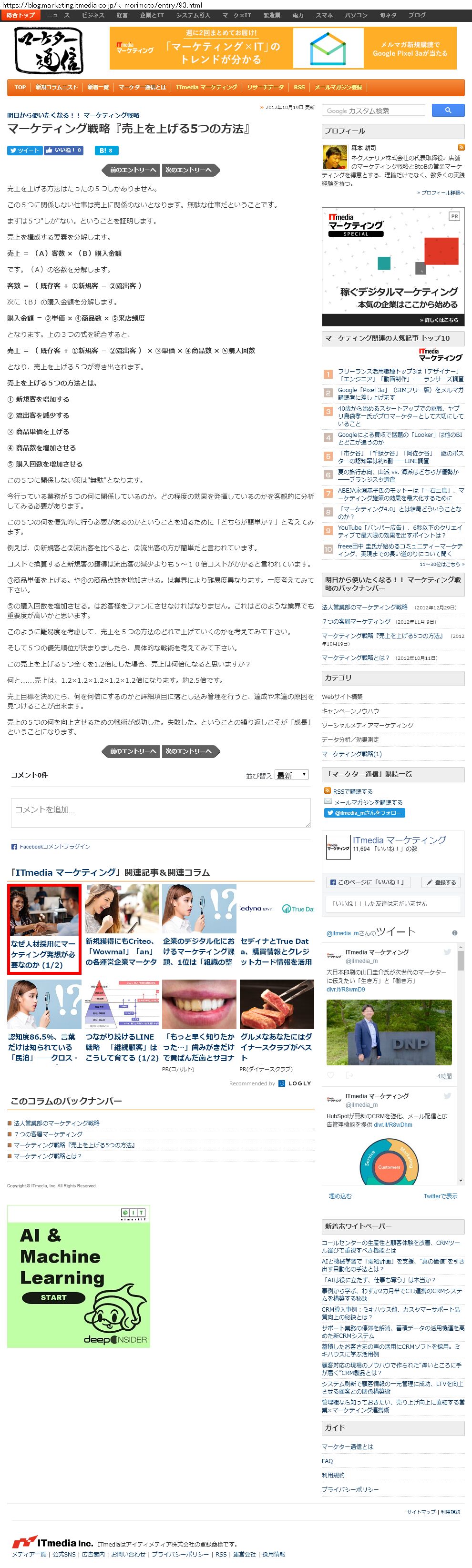Open the 11〜30位はこちら ranking link
This screenshot has height=1568, width=472.
tap(441, 564)
